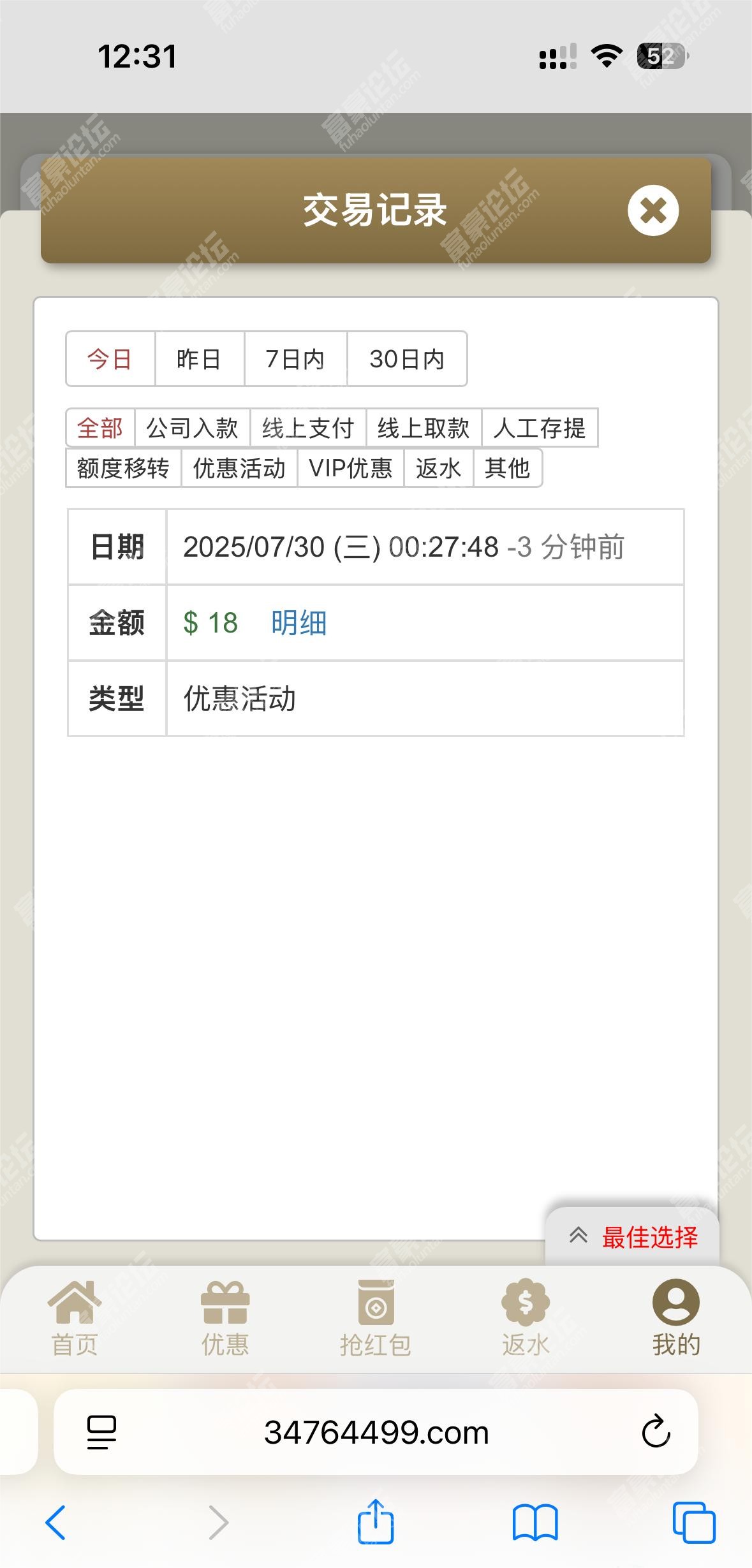This screenshot has width=752, height=1568.
Task: Close the 交易记录 dialog
Action: coord(653,210)
